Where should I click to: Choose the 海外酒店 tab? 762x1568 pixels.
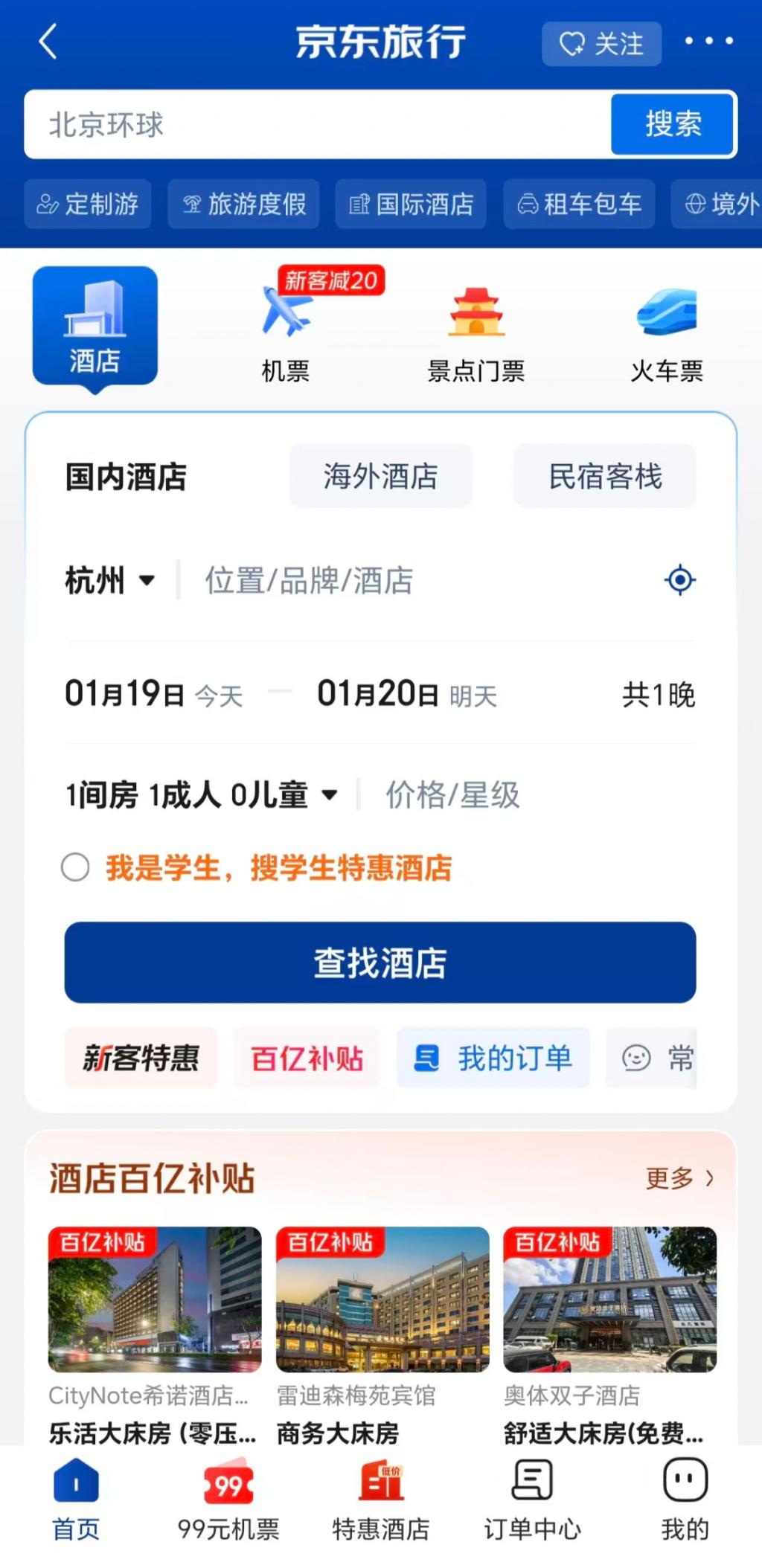tap(380, 476)
